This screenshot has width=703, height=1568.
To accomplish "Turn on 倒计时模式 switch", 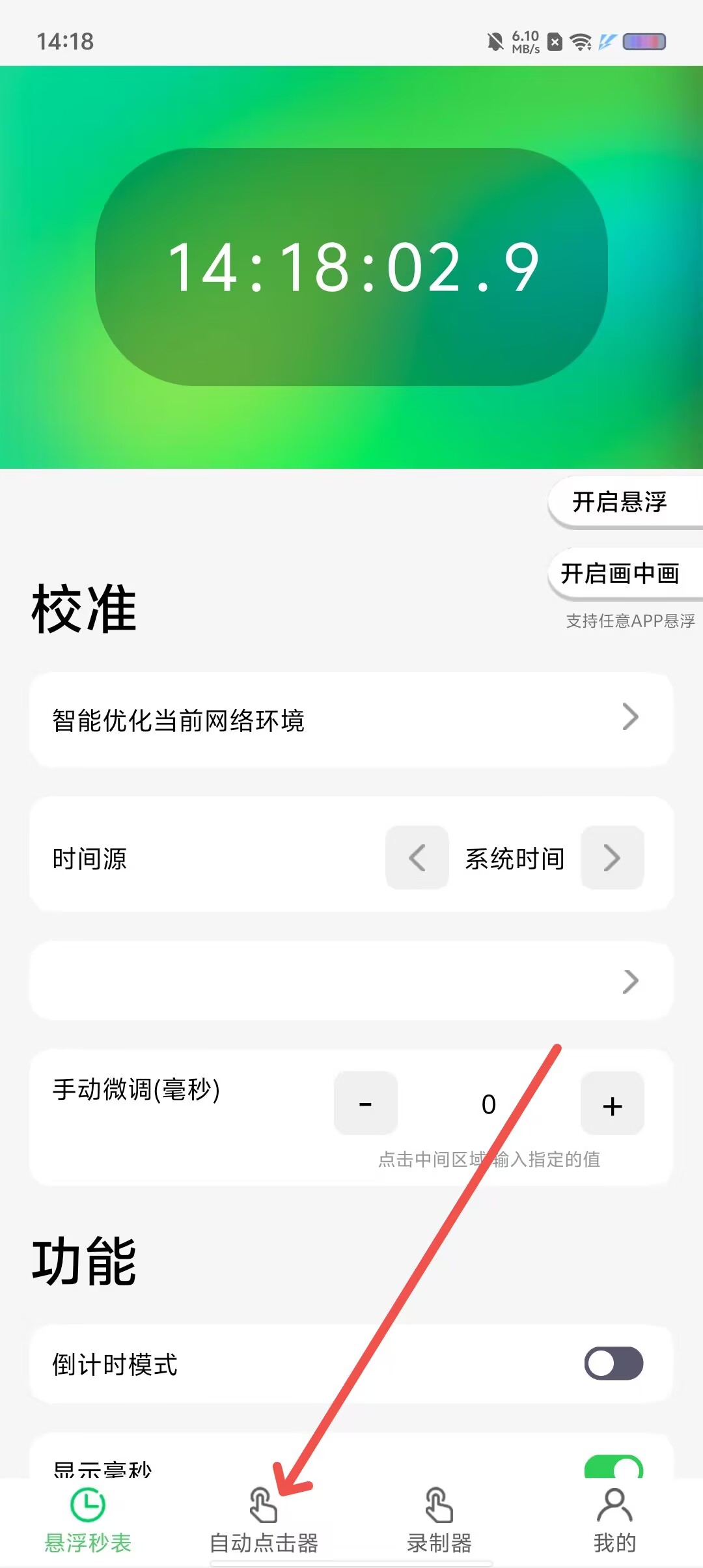I will point(614,1363).
